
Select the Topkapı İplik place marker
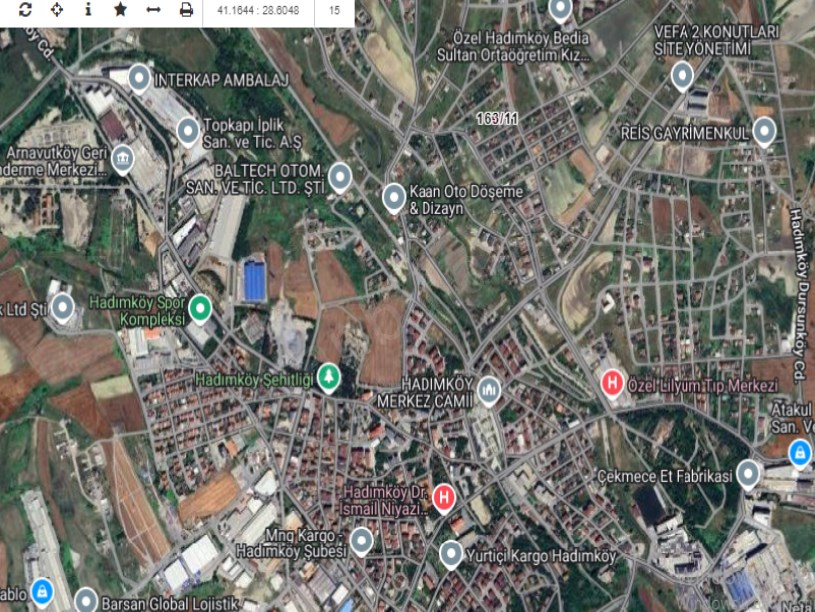(187, 129)
